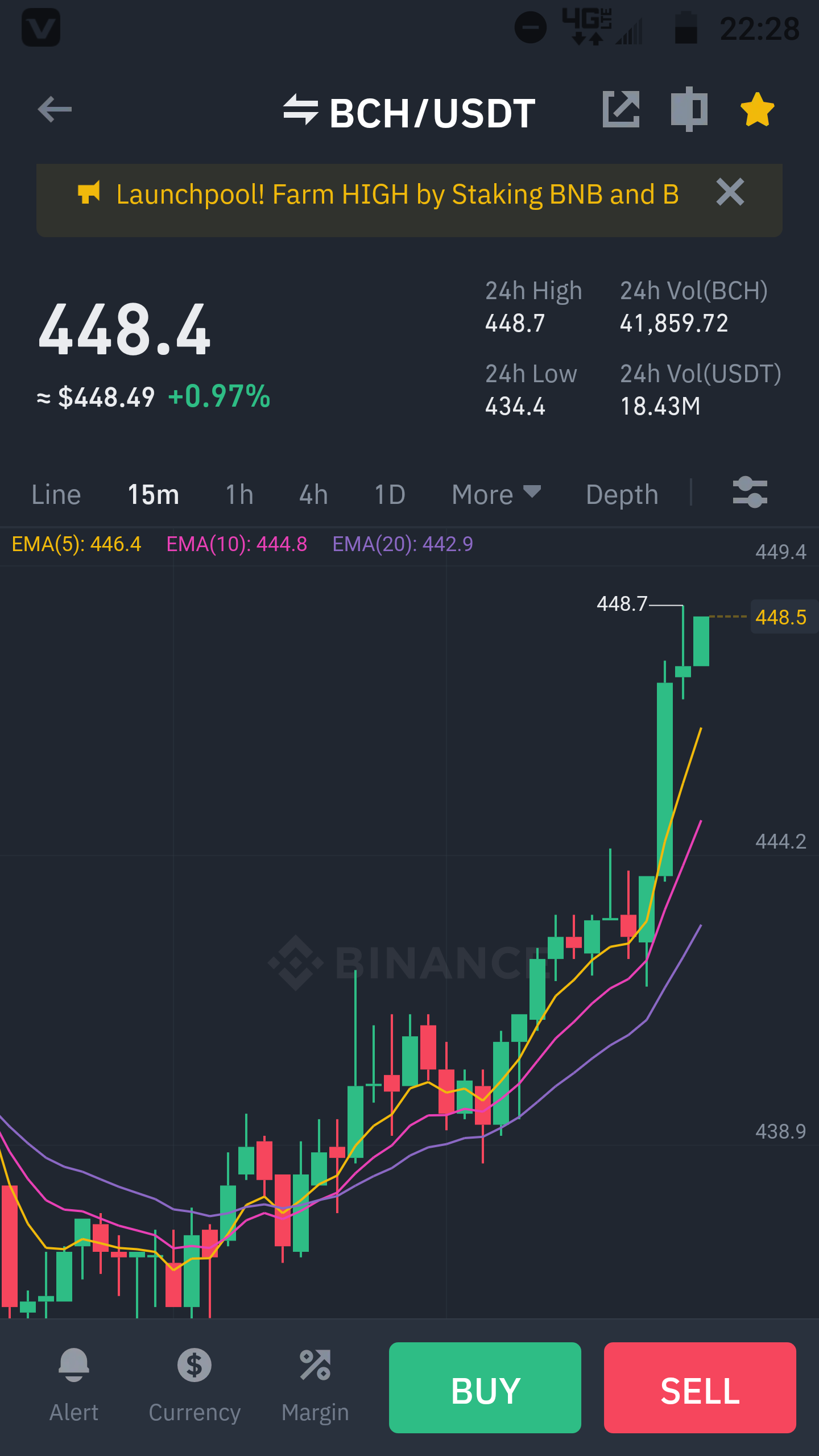Open Margin trading
Screen dimensions: 819x1456
315,1385
